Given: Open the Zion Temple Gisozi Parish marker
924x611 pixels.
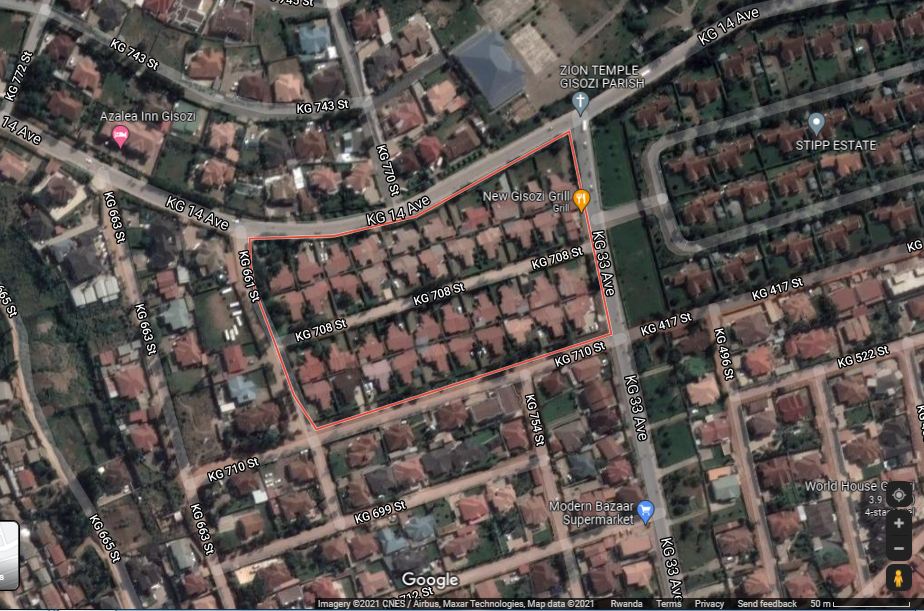Looking at the screenshot, I should coord(581,101).
